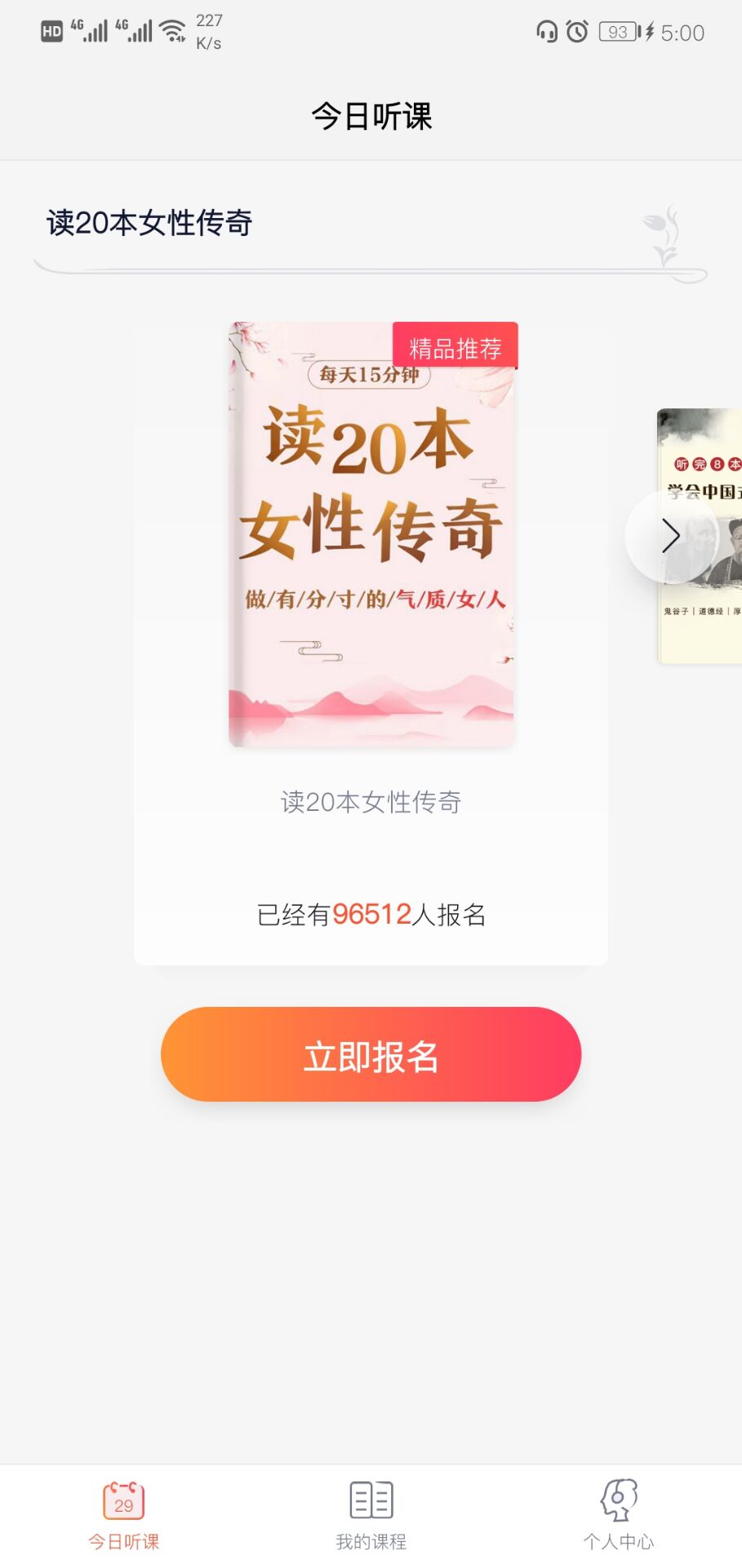
Task: Go to the 个人中心 tab
Action: [x=618, y=1516]
